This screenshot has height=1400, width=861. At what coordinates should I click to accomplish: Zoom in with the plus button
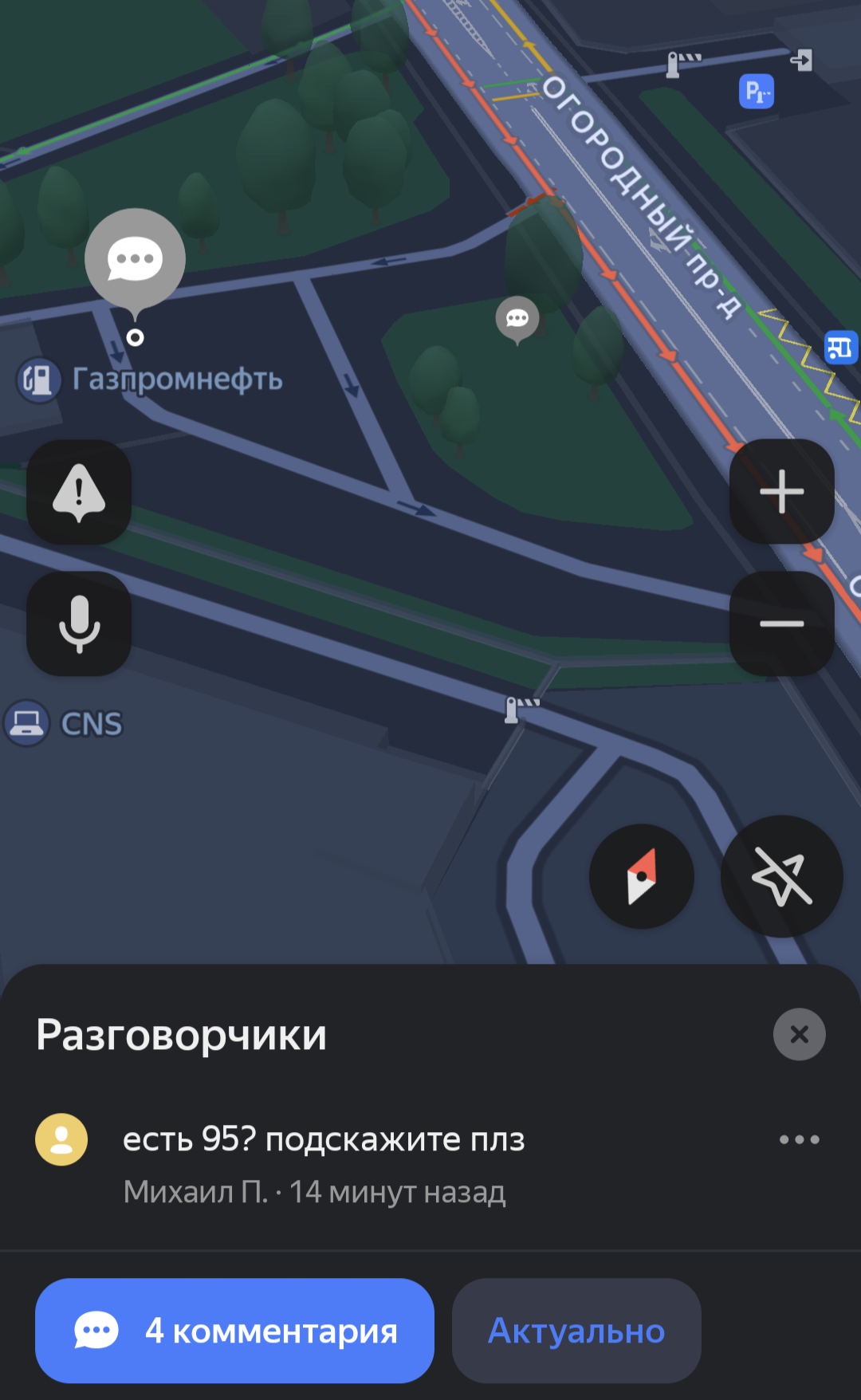pos(782,491)
